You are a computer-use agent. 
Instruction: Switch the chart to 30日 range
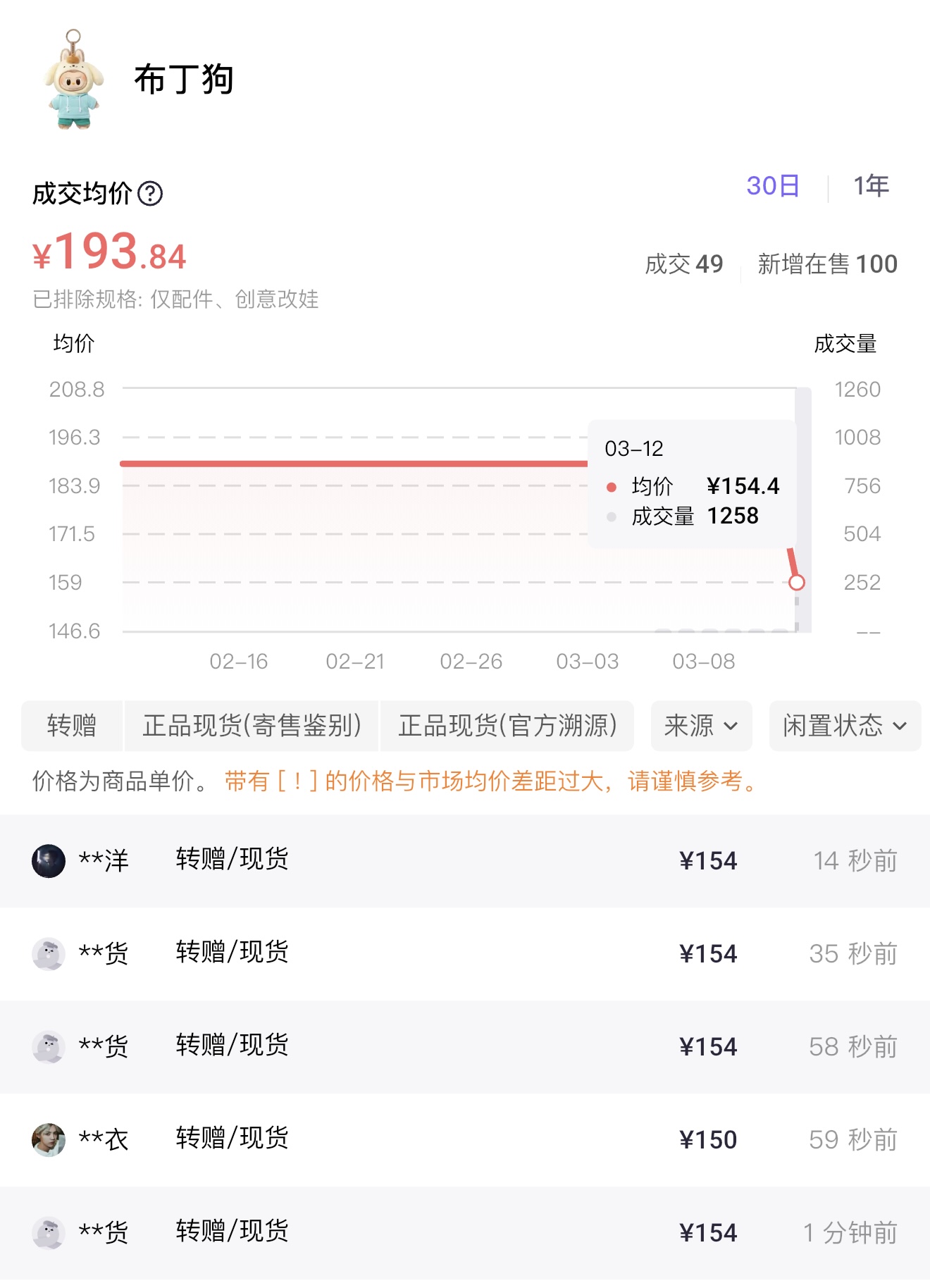pyautogui.click(x=773, y=186)
